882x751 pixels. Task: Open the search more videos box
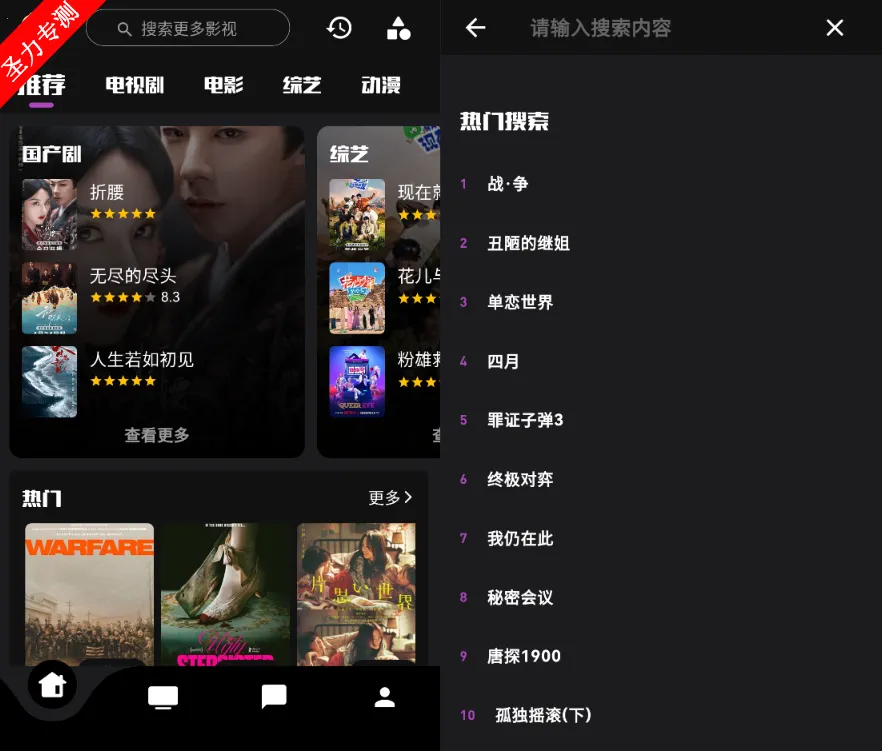(188, 29)
